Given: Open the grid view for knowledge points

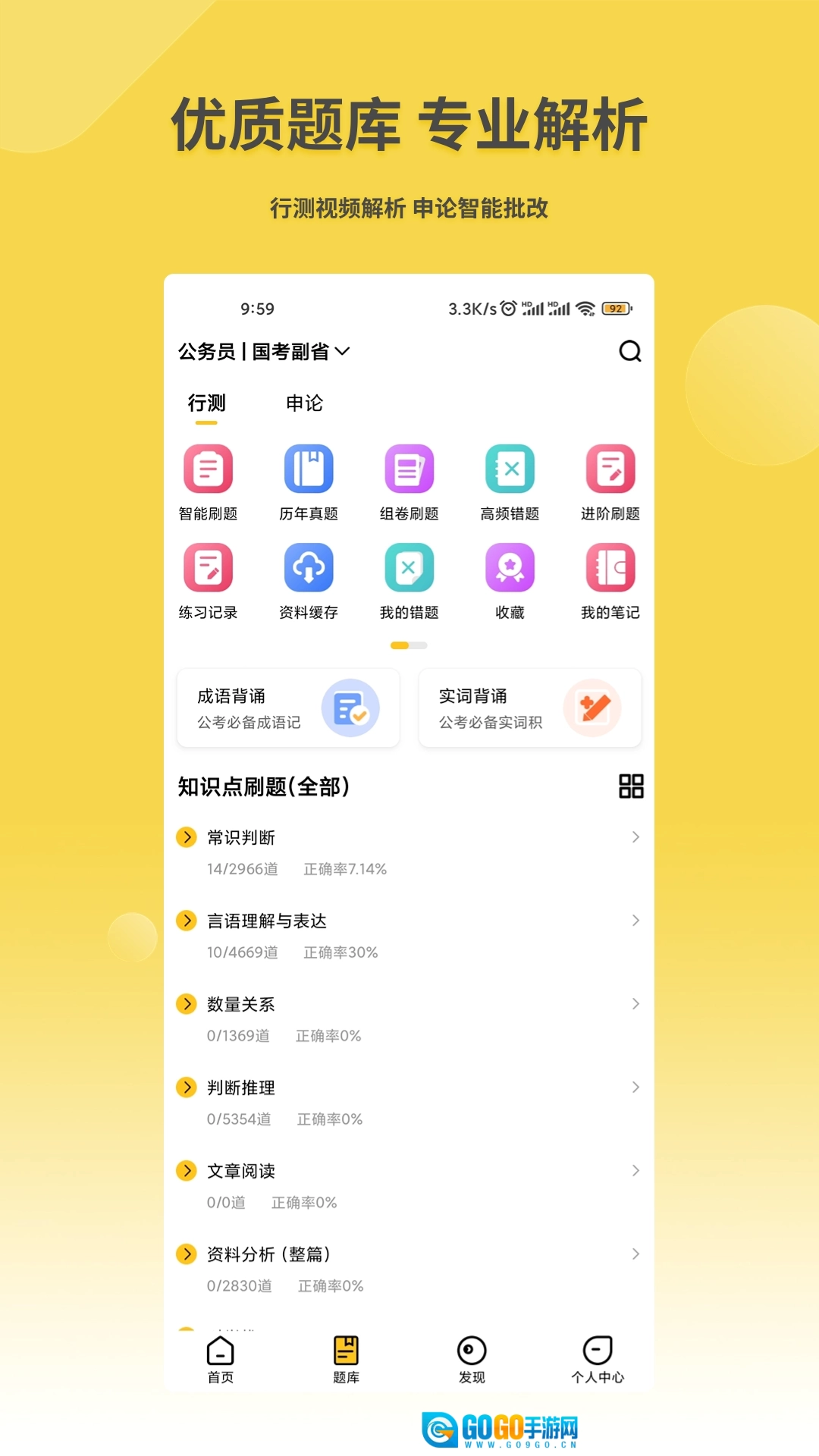Looking at the screenshot, I should pyautogui.click(x=632, y=787).
